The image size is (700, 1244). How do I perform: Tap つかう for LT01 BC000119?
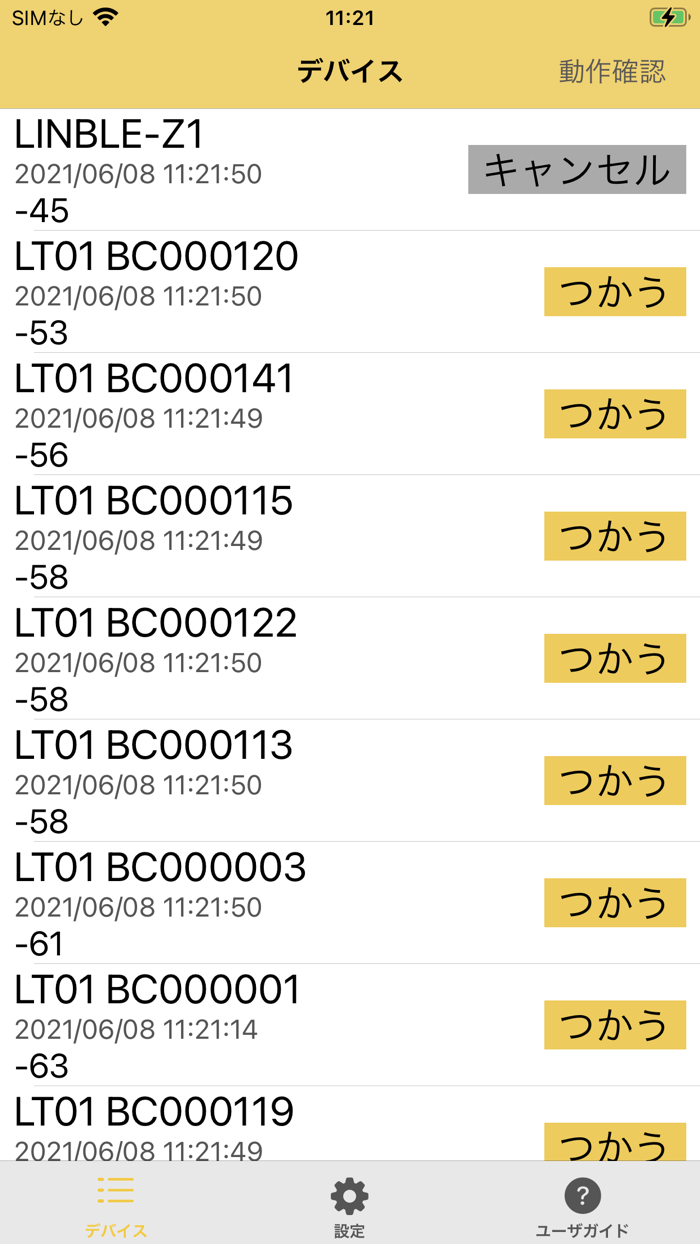614,1142
